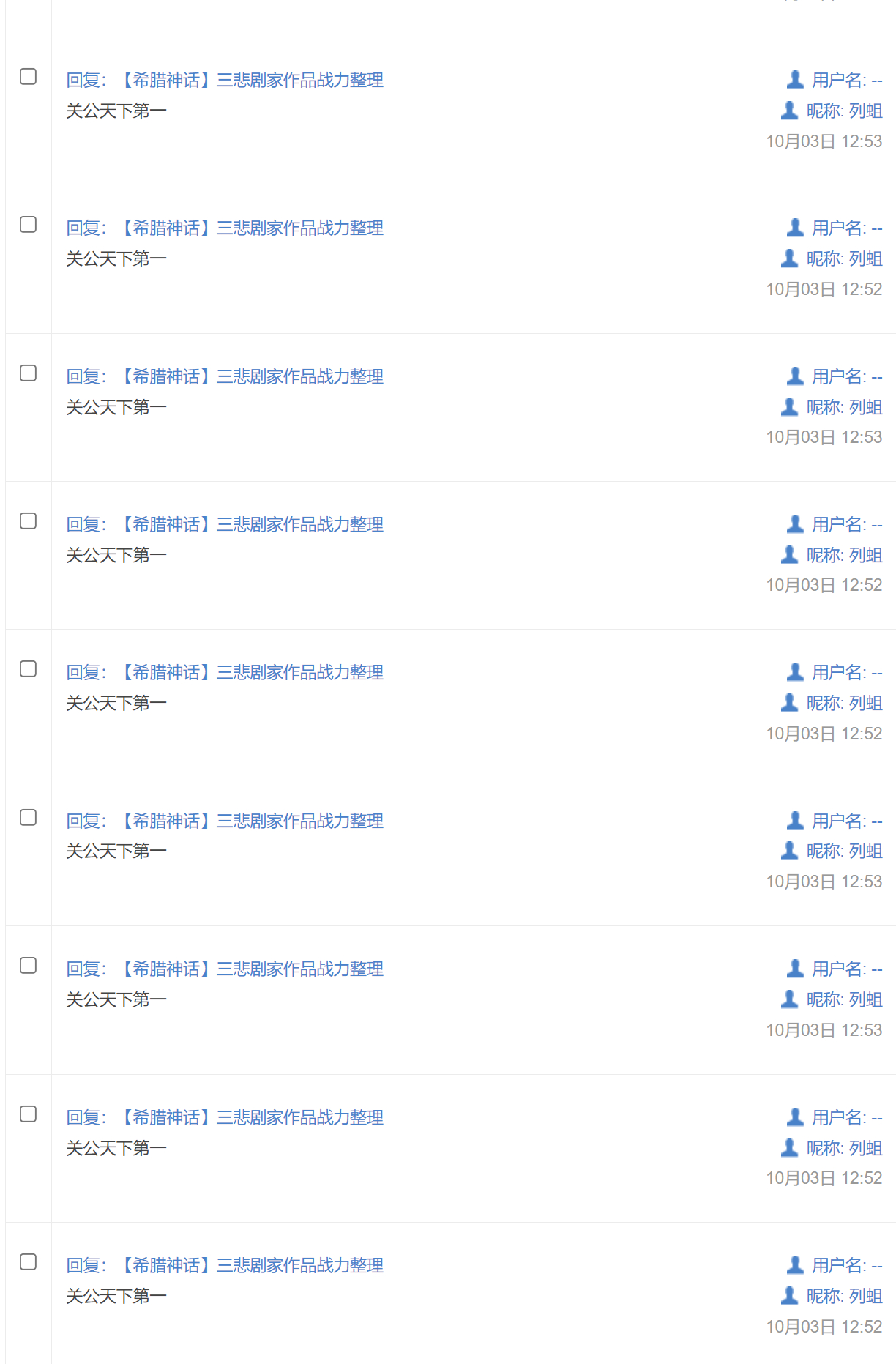
Task: Select the second reply's checkbox, timed 12:52
Action: click(28, 224)
